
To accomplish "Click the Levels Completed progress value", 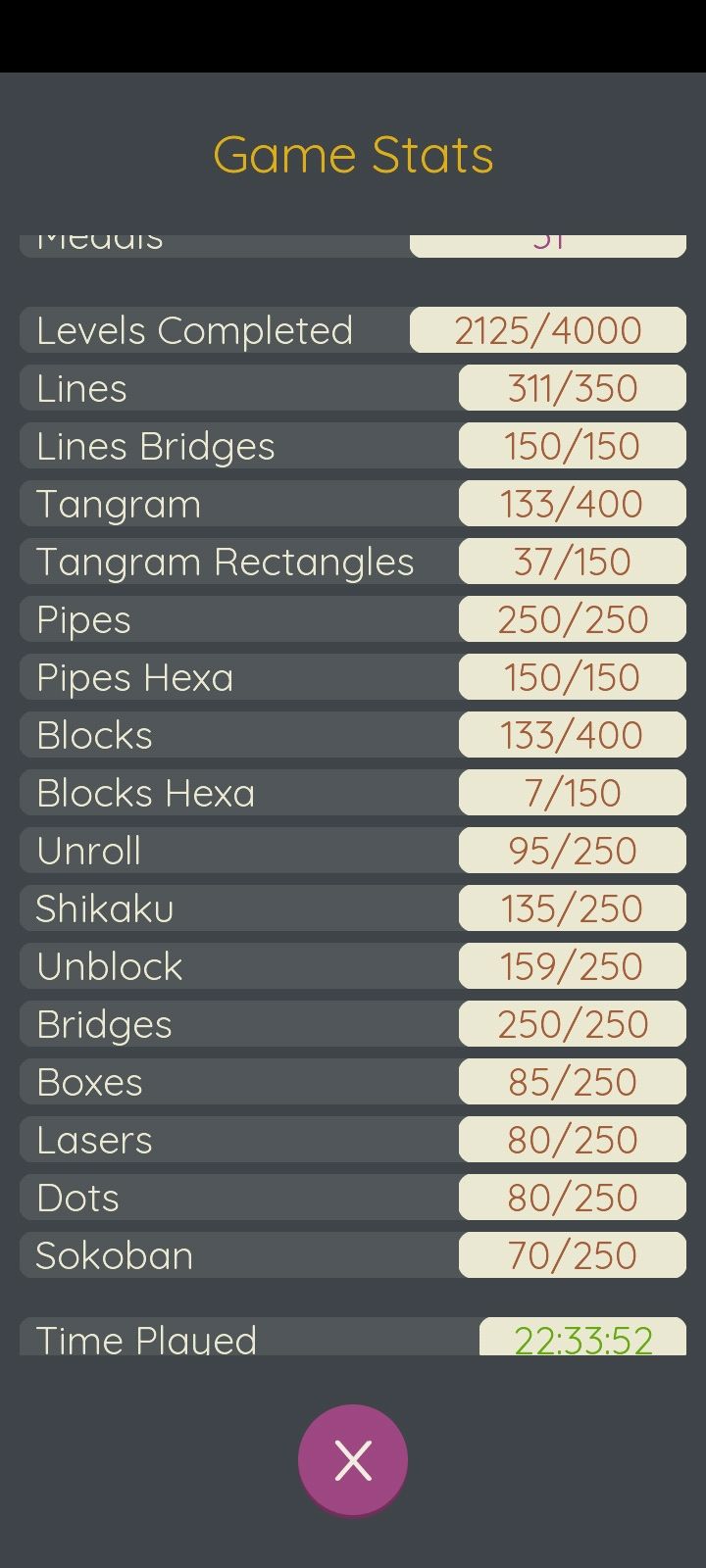I will (x=547, y=330).
